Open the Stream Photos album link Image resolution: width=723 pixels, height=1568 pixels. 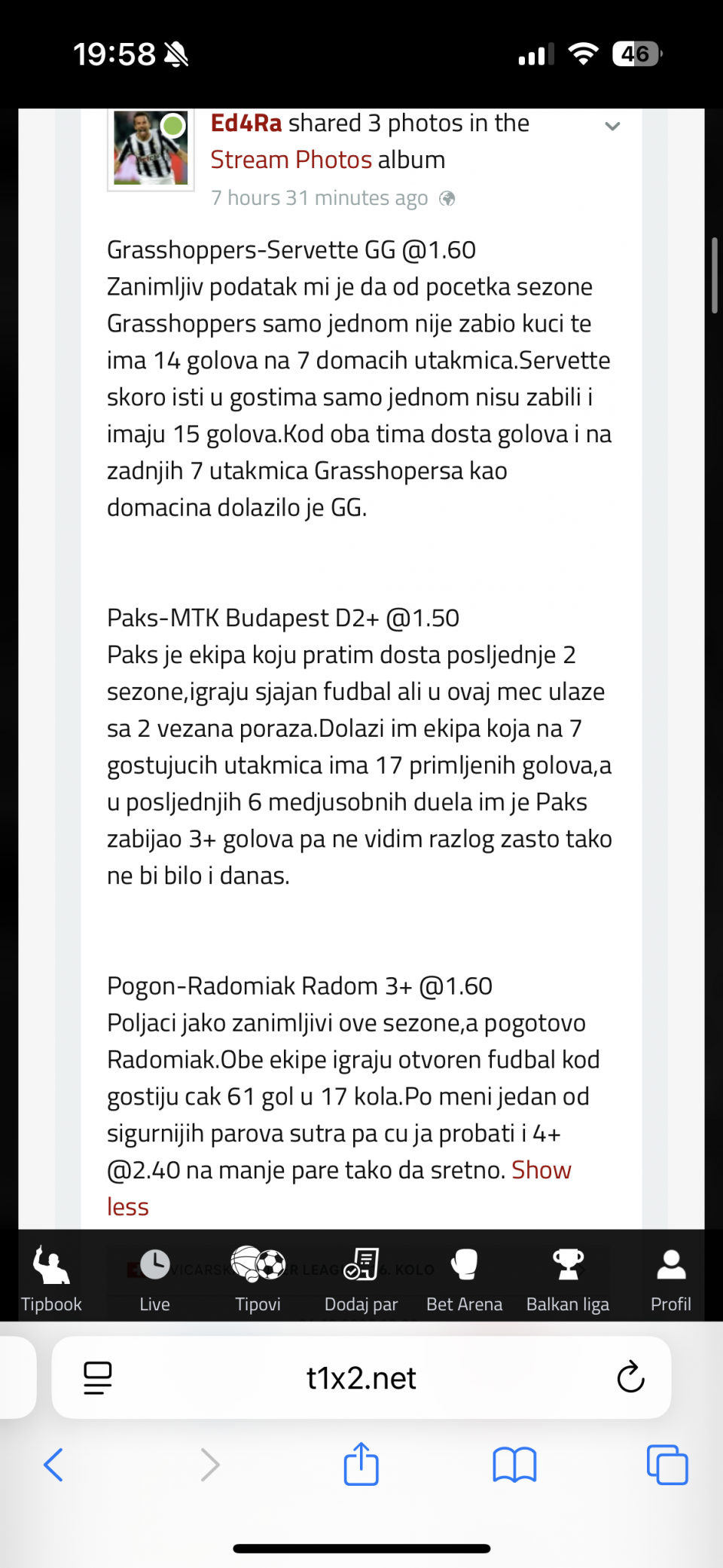pyautogui.click(x=291, y=160)
